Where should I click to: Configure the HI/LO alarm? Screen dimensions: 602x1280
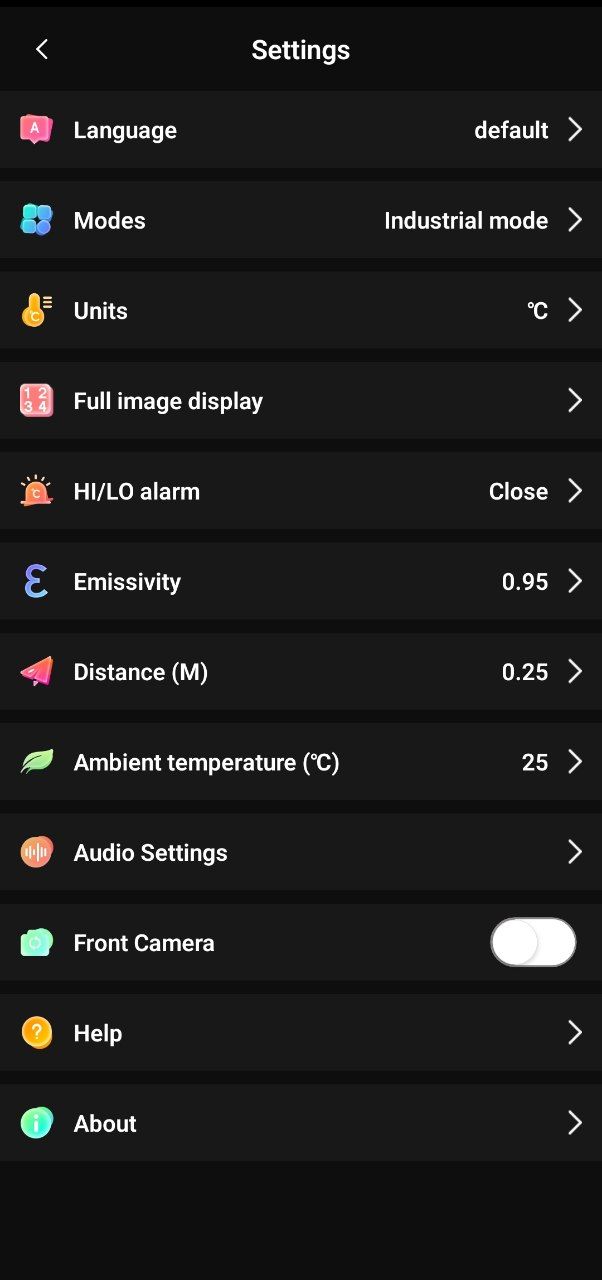click(x=300, y=491)
